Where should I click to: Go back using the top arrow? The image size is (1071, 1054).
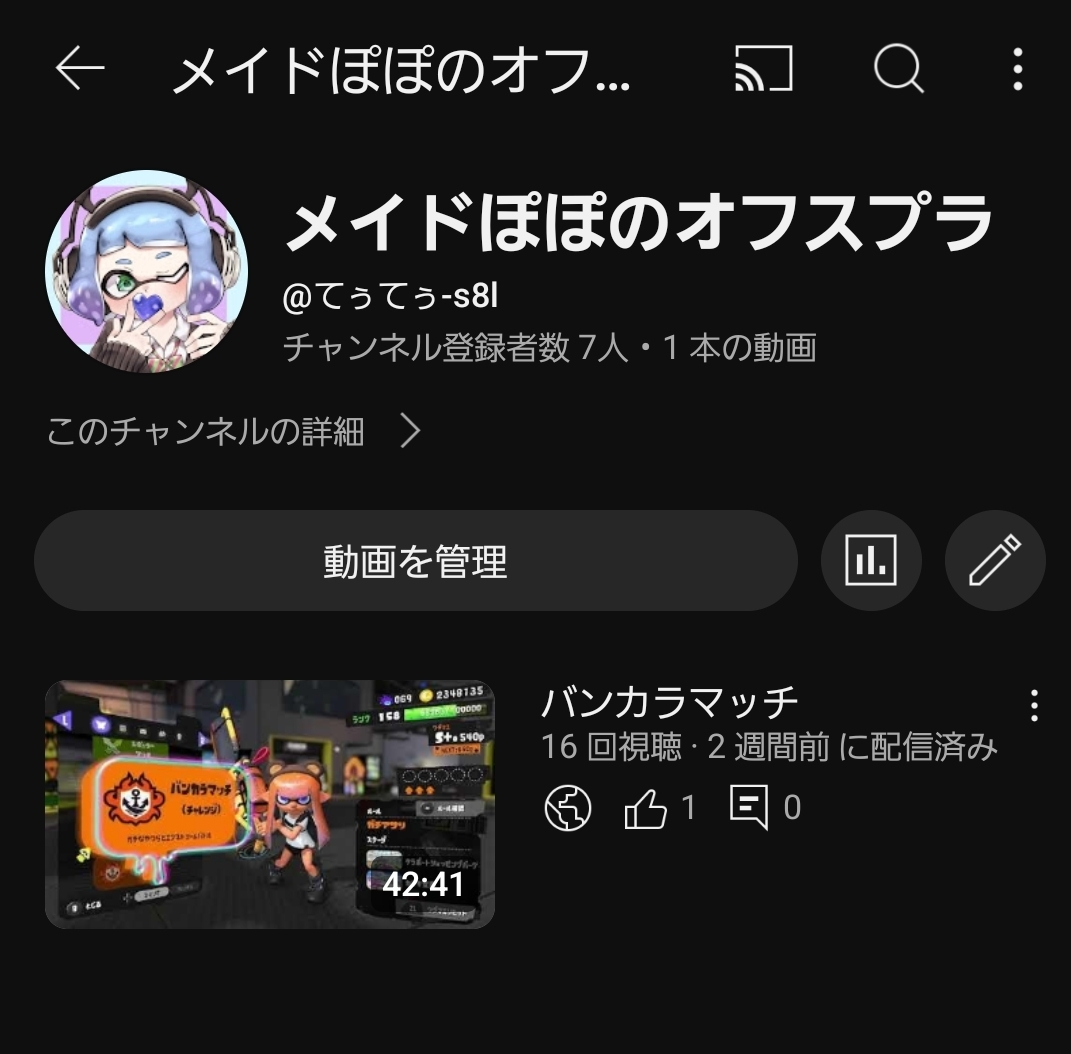80,68
